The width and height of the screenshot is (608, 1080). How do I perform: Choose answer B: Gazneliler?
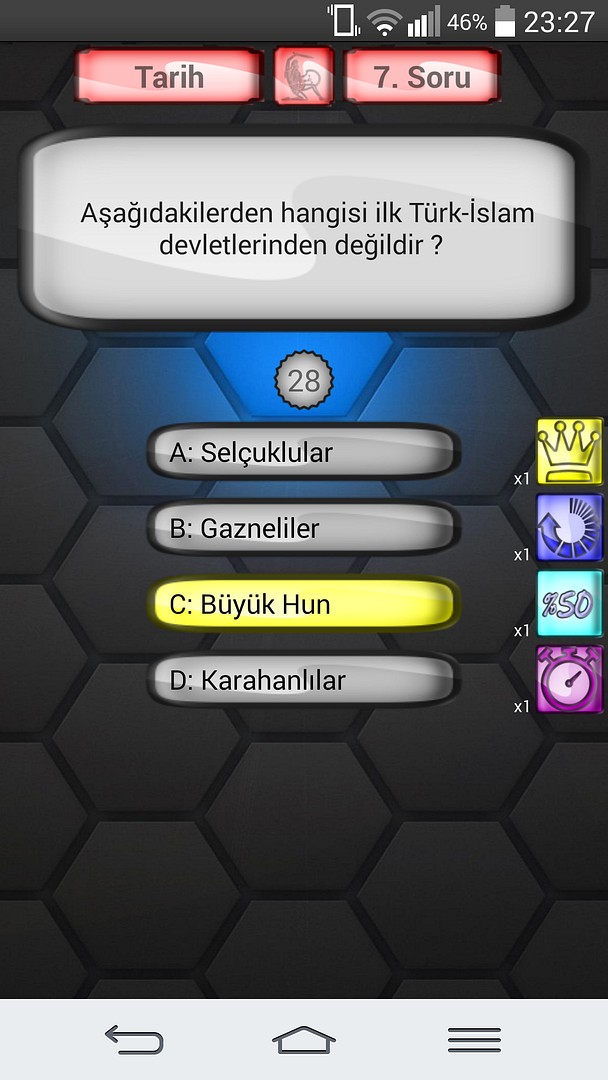303,529
